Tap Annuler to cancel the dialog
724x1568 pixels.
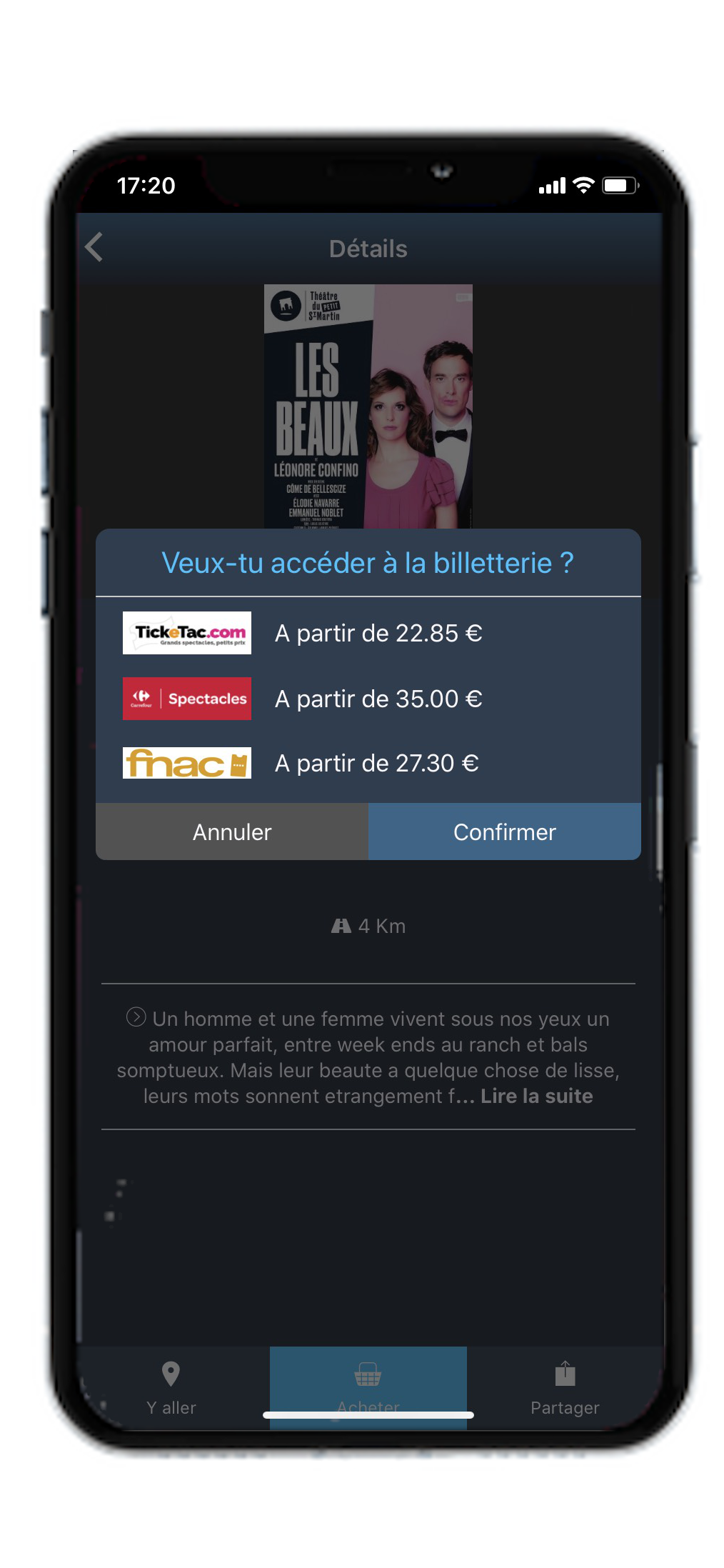[x=232, y=832]
